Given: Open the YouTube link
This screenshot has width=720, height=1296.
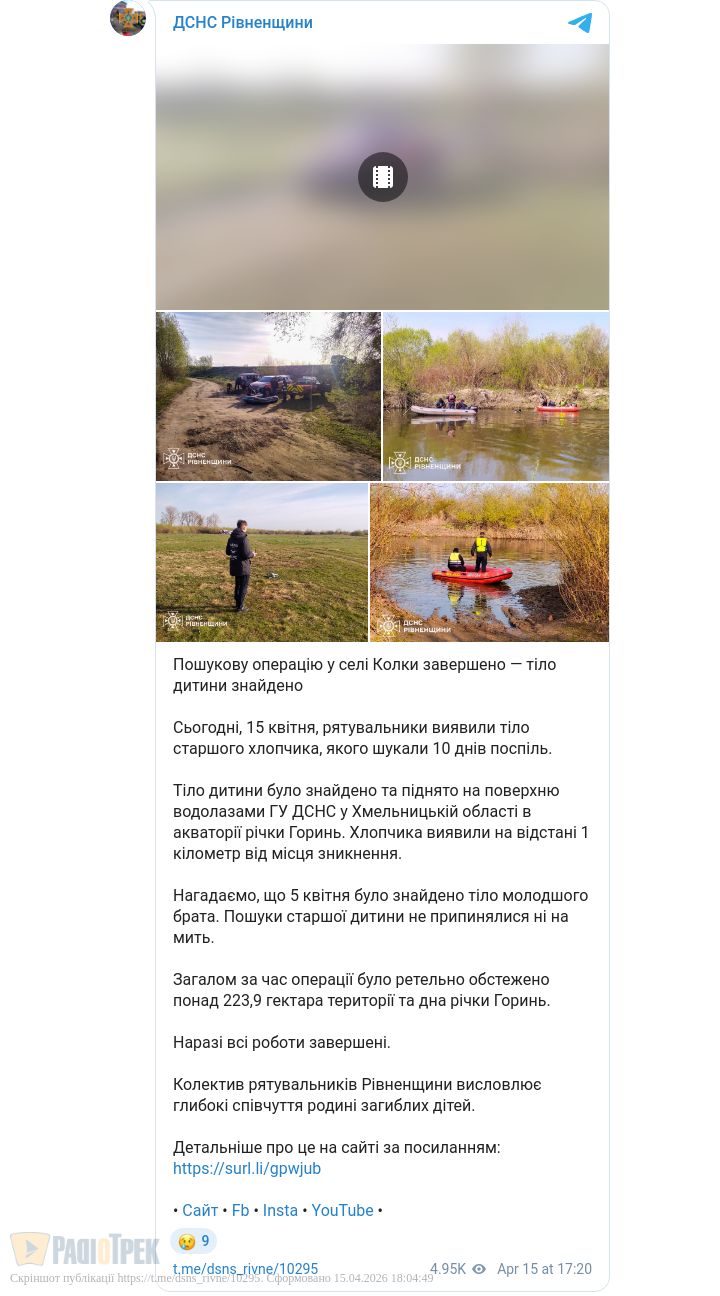Looking at the screenshot, I should click(342, 1210).
